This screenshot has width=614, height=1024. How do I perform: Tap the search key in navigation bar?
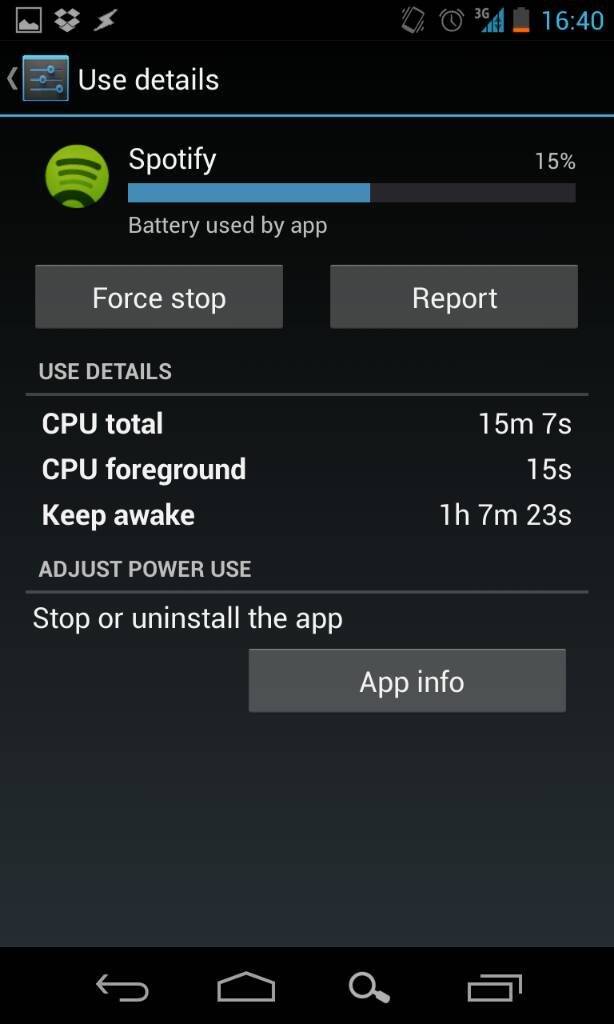click(x=369, y=987)
